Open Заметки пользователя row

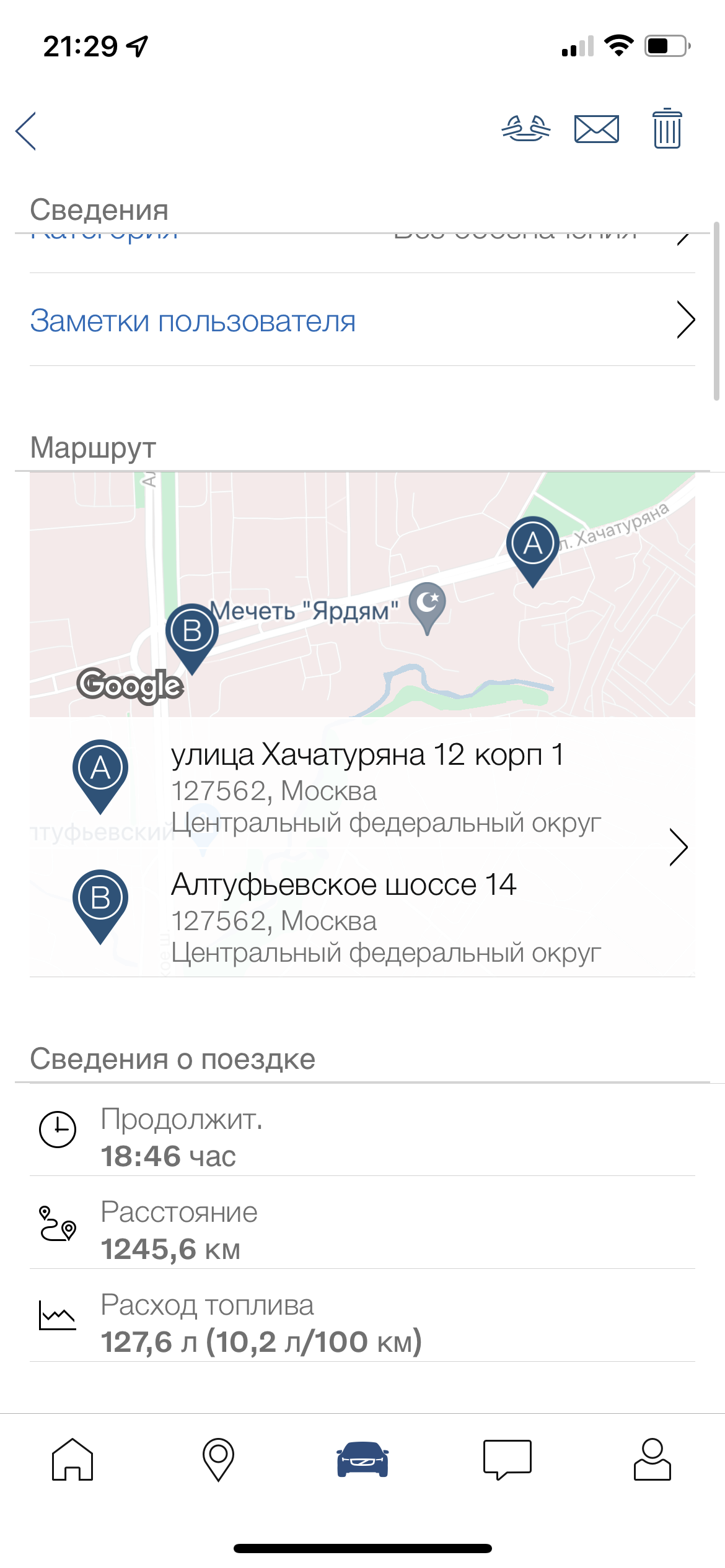(x=362, y=320)
